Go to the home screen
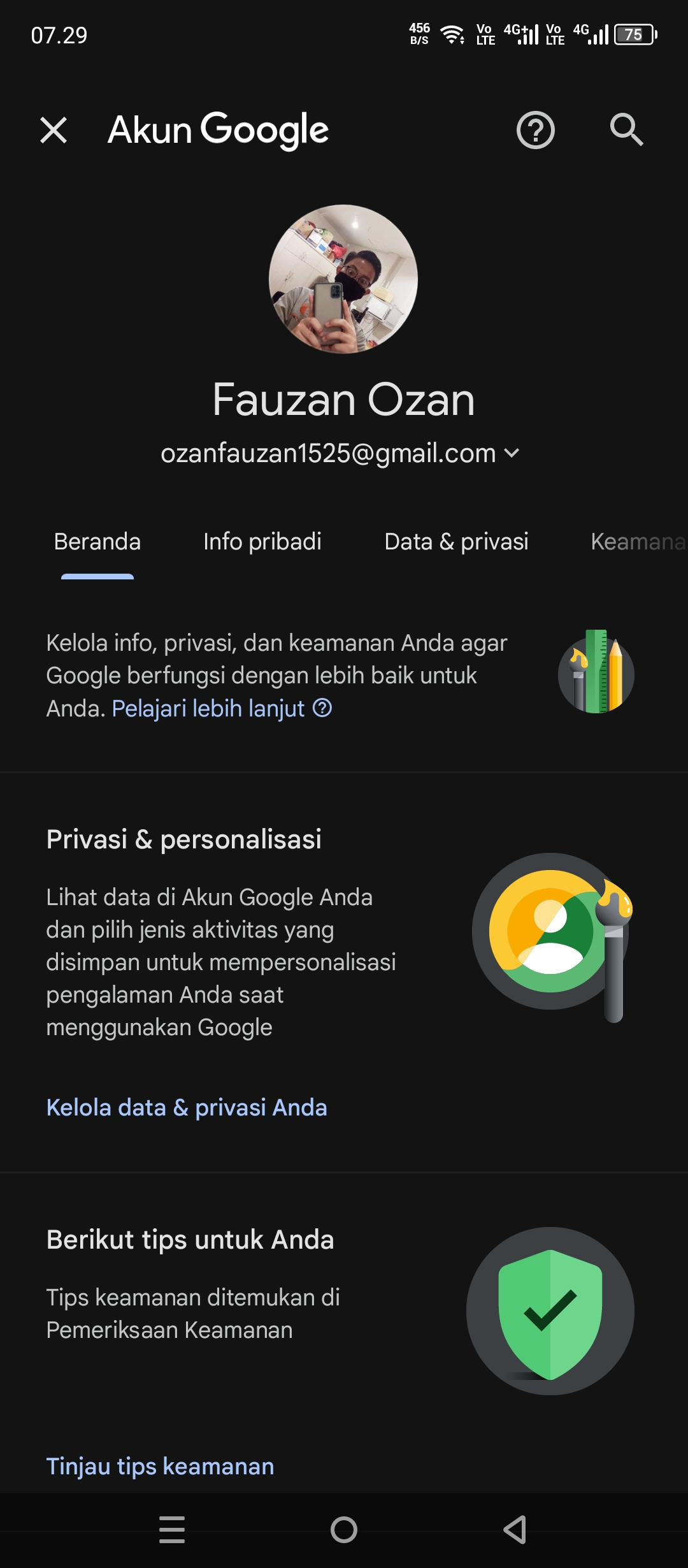The width and height of the screenshot is (688, 1568). click(344, 1530)
